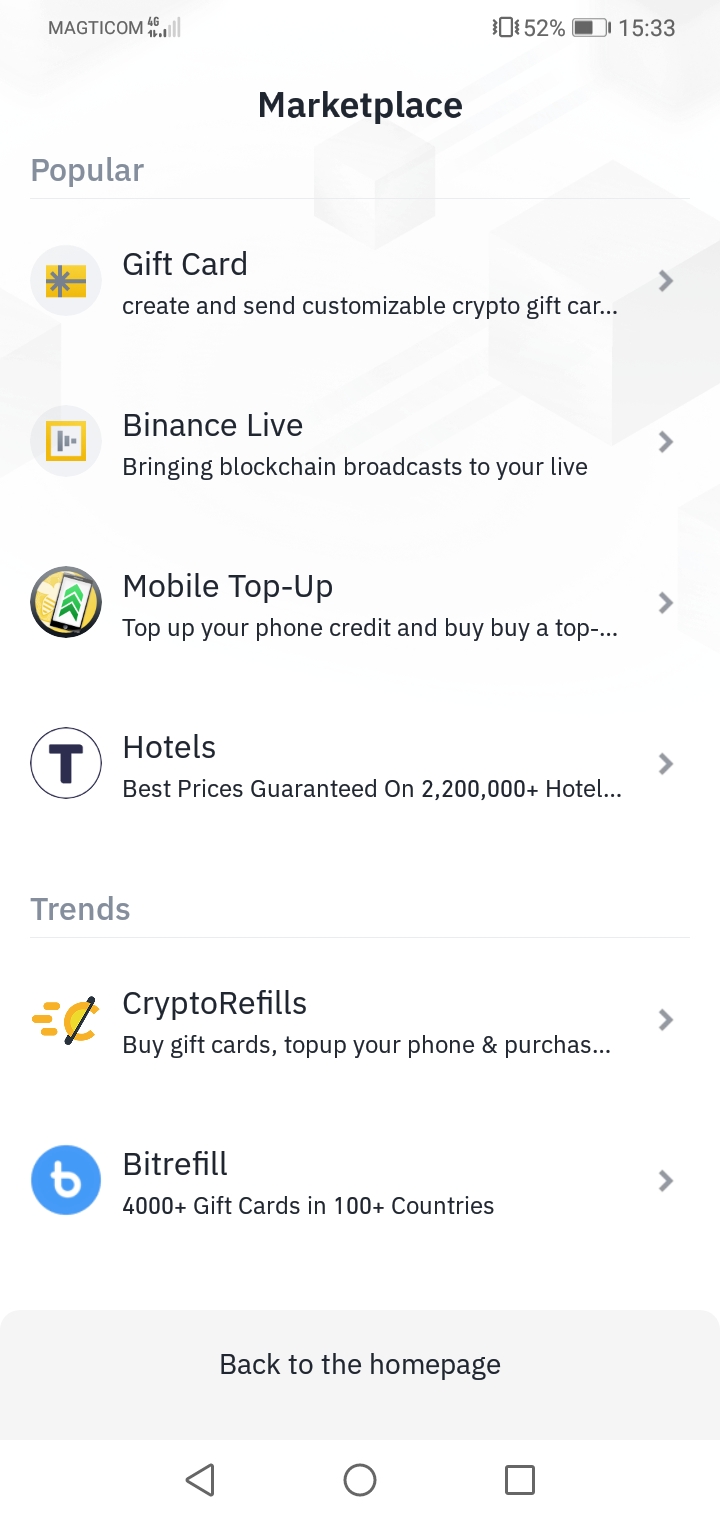Tap Back to the homepage
This screenshot has width=720, height=1520.
pyautogui.click(x=360, y=1365)
